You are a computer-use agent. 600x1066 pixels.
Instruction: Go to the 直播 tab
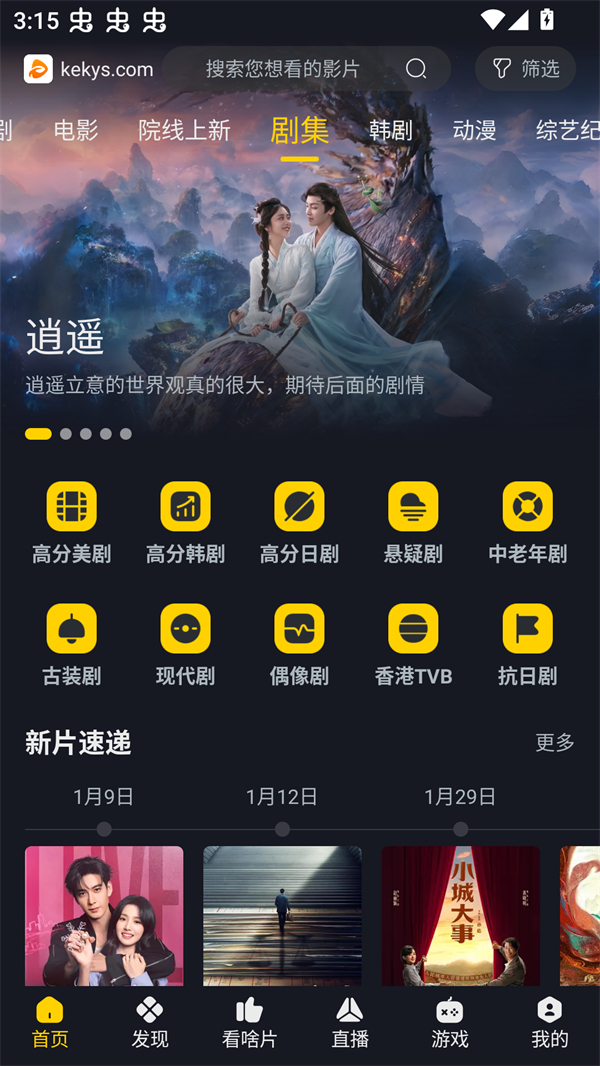tap(350, 1022)
